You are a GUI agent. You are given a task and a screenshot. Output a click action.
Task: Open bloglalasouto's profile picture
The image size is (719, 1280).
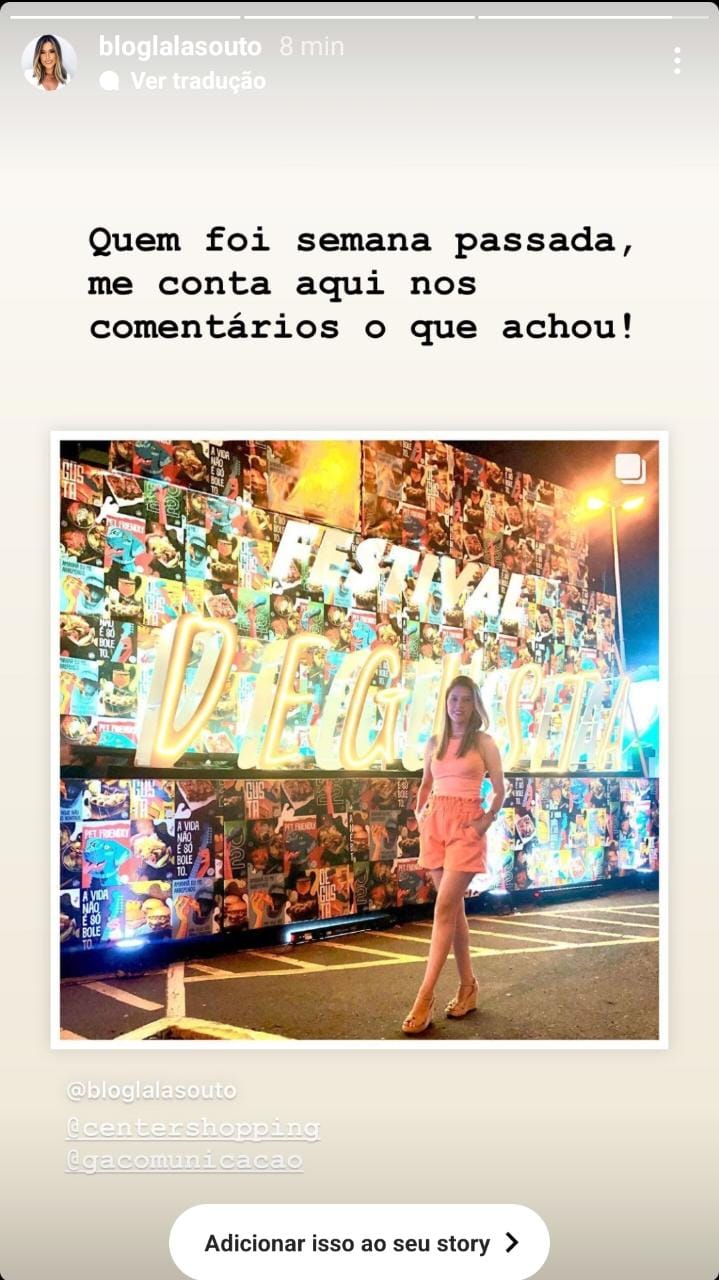click(x=49, y=62)
